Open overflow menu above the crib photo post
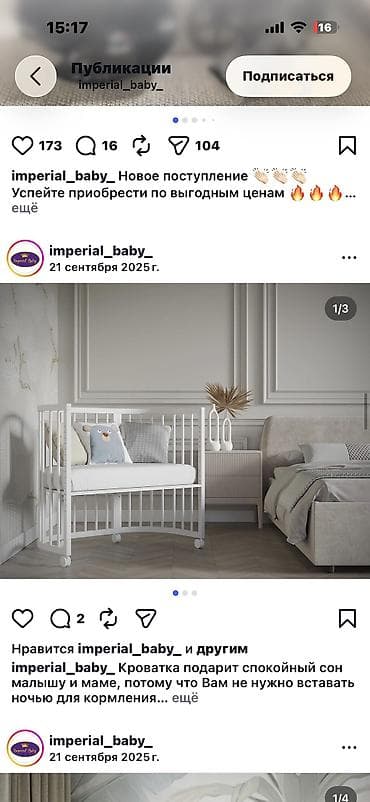This screenshot has height=802, width=370. click(349, 258)
